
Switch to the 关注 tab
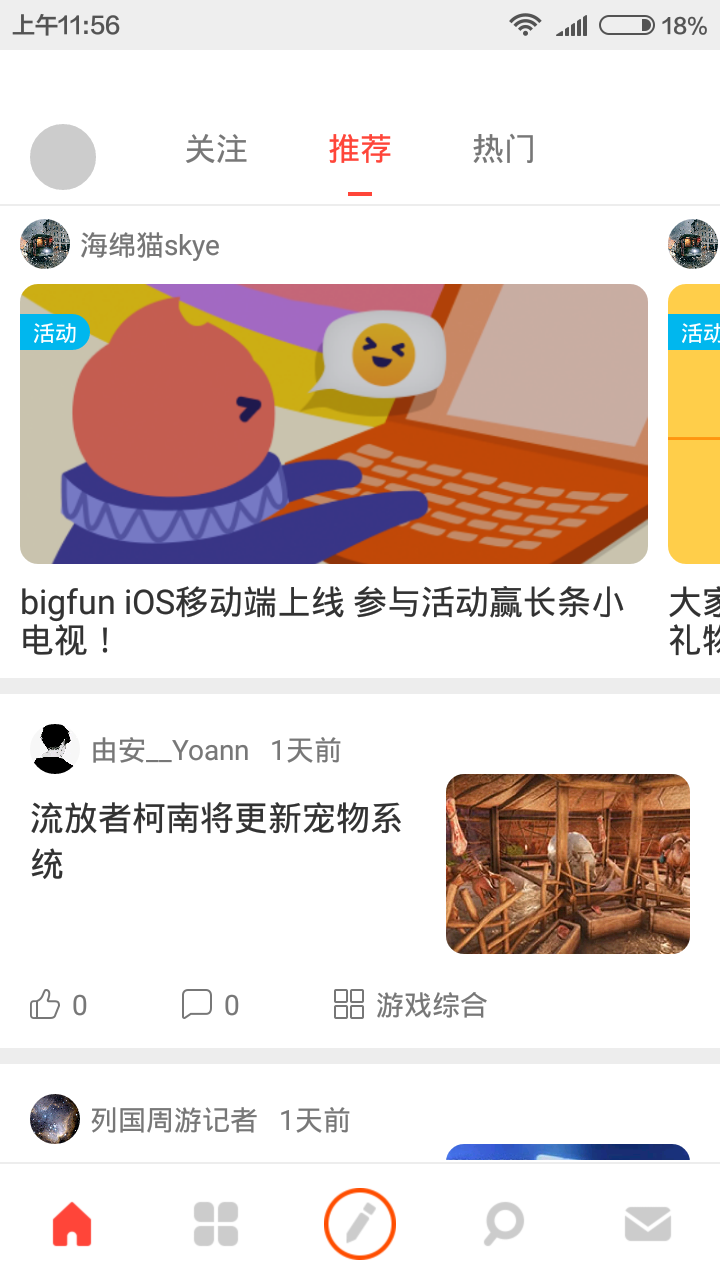(x=216, y=148)
